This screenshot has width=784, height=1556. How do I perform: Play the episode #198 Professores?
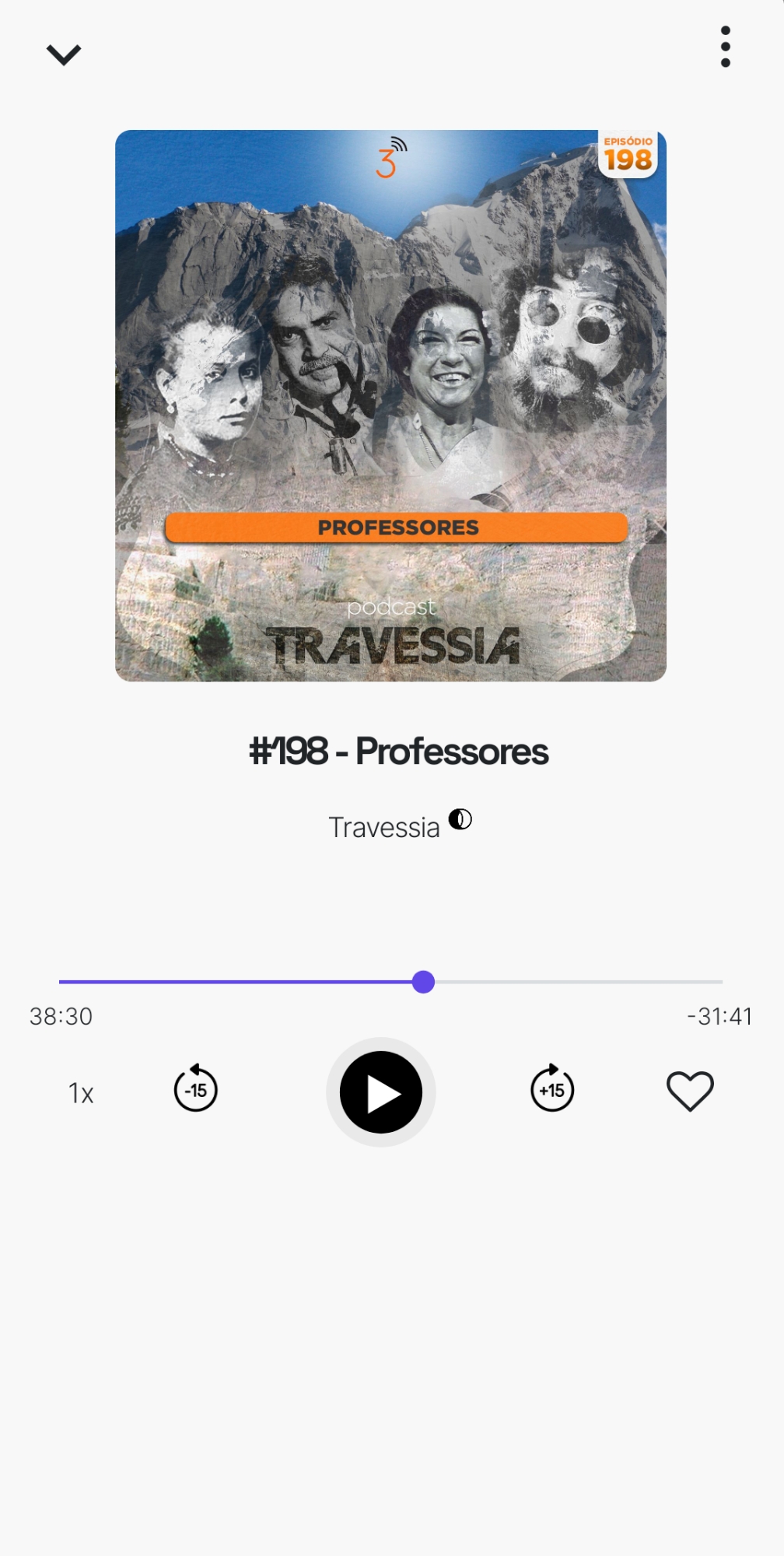381,1092
